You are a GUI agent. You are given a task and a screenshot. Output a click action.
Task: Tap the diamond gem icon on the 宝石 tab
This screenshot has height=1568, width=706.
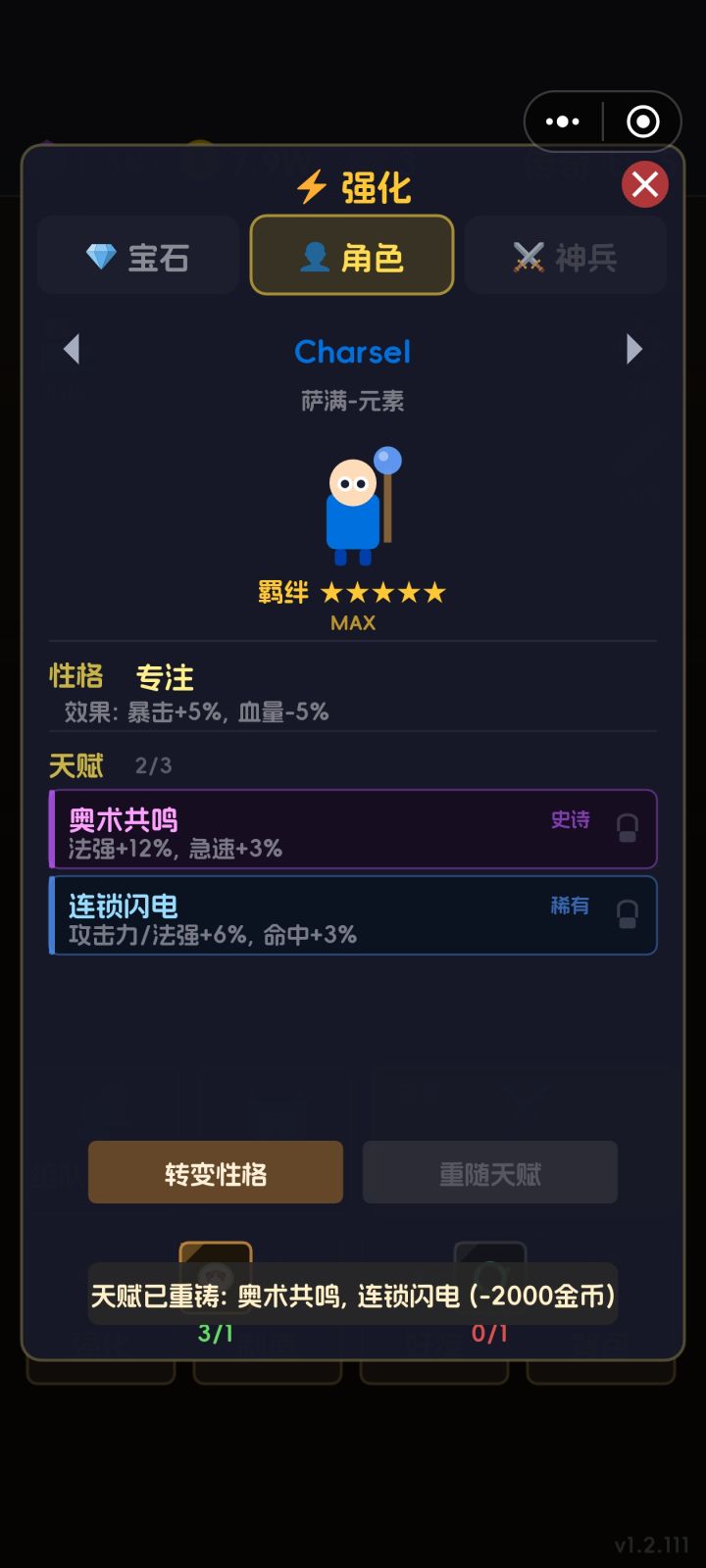[x=102, y=255]
